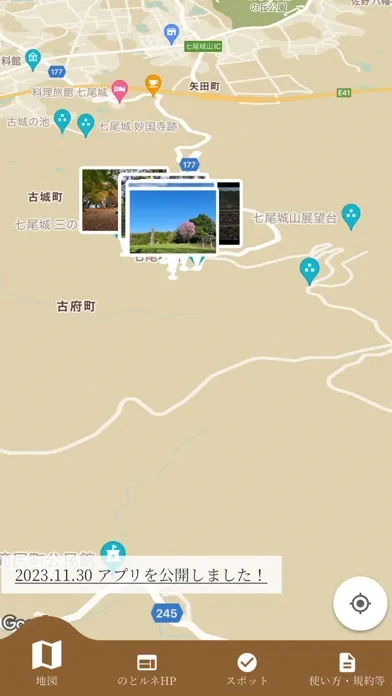
Task: Tap the blue shop marker near 七尾城山IC
Action: 171,34
